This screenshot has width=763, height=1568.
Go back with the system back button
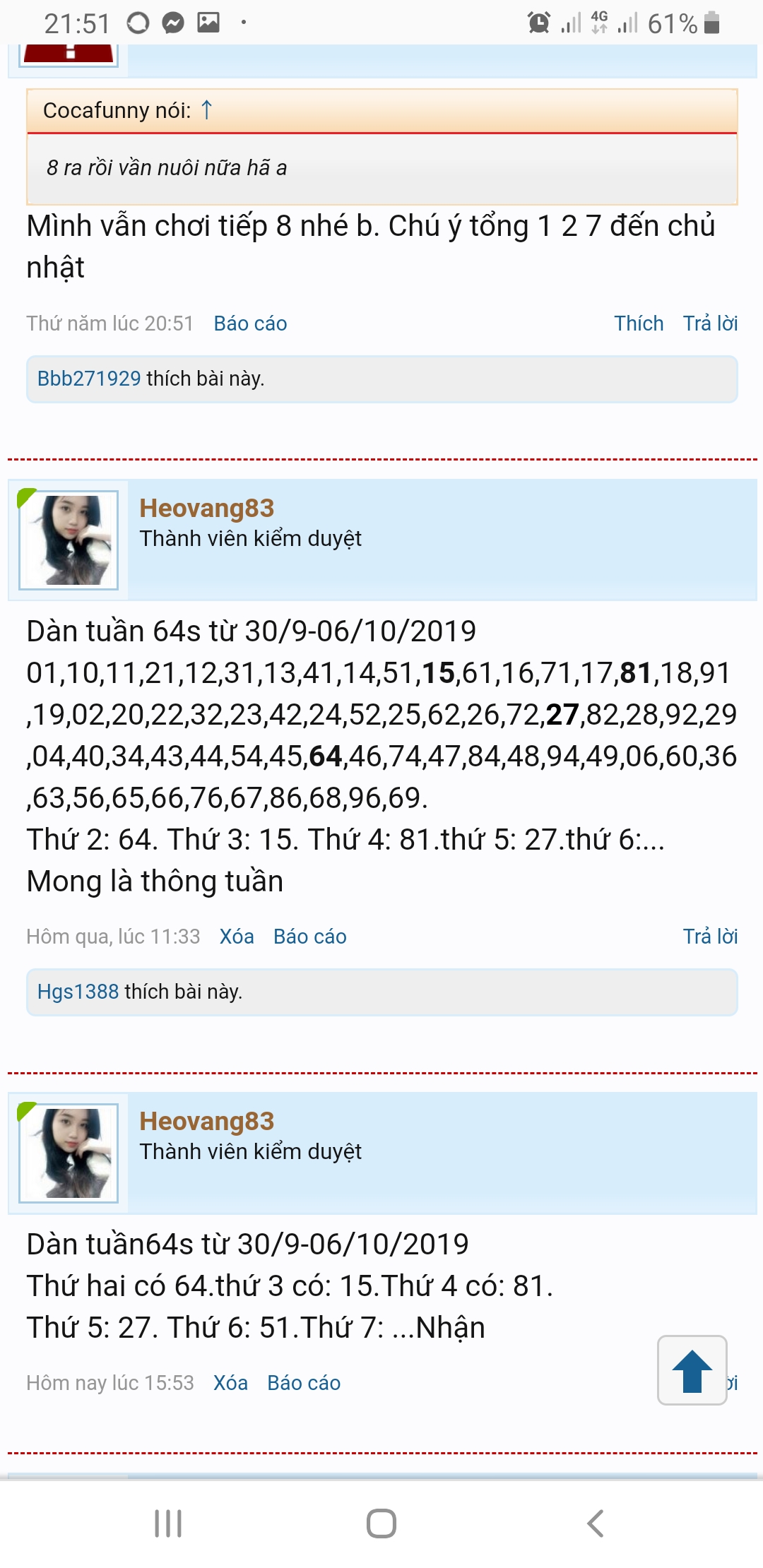coord(595,1524)
